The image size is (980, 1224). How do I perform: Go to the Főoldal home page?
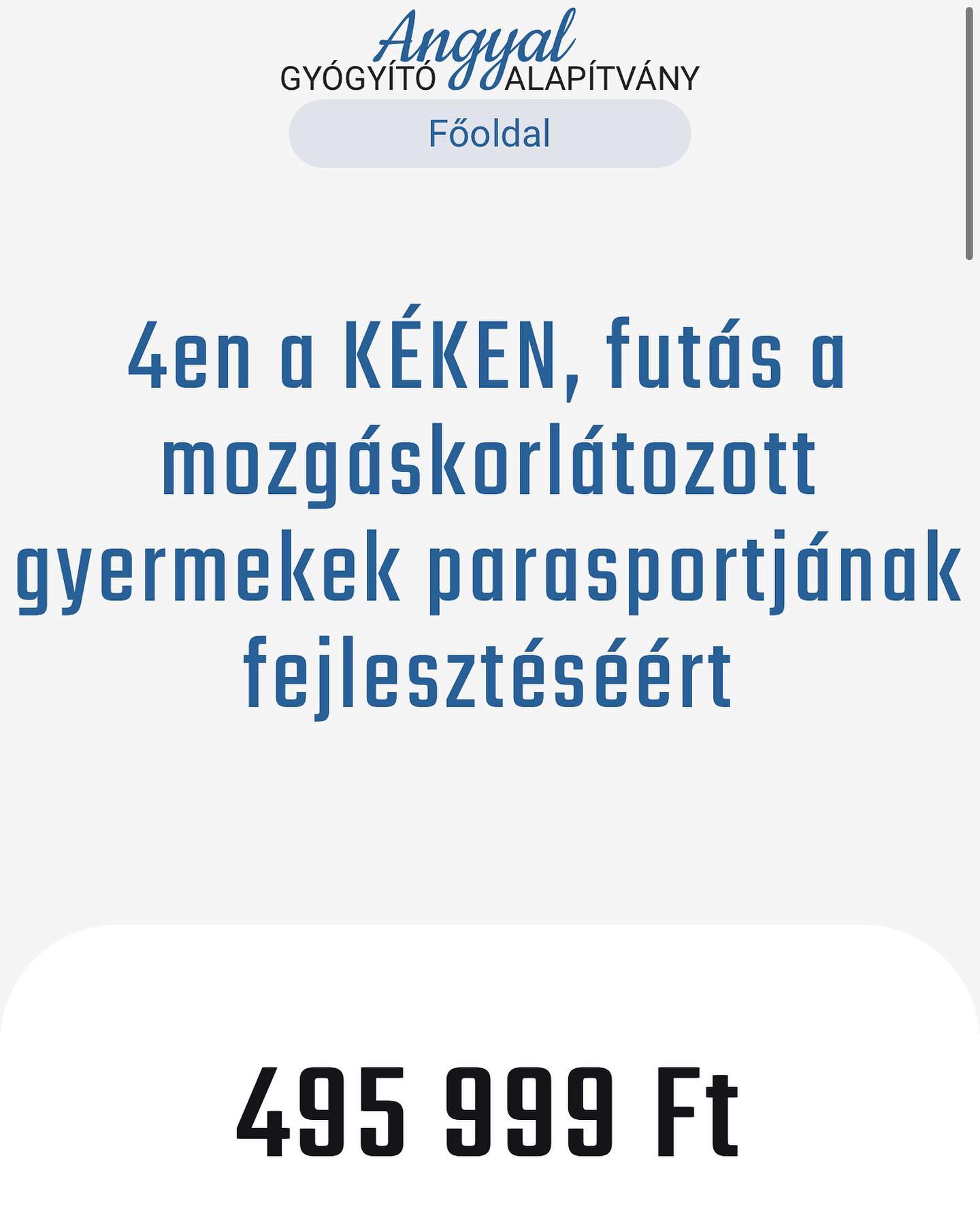pos(489,134)
